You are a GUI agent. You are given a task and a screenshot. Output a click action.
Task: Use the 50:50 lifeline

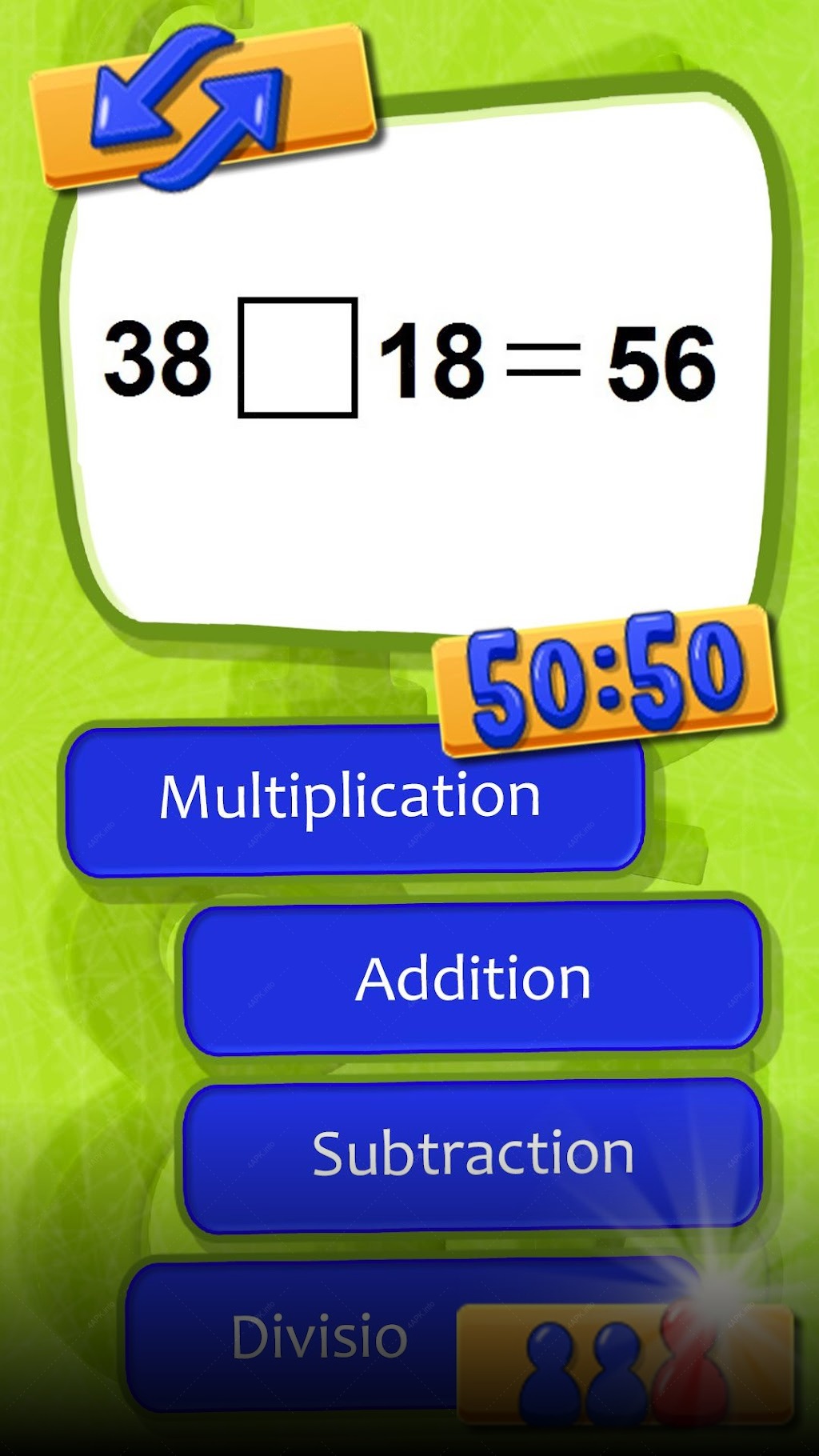point(605,681)
